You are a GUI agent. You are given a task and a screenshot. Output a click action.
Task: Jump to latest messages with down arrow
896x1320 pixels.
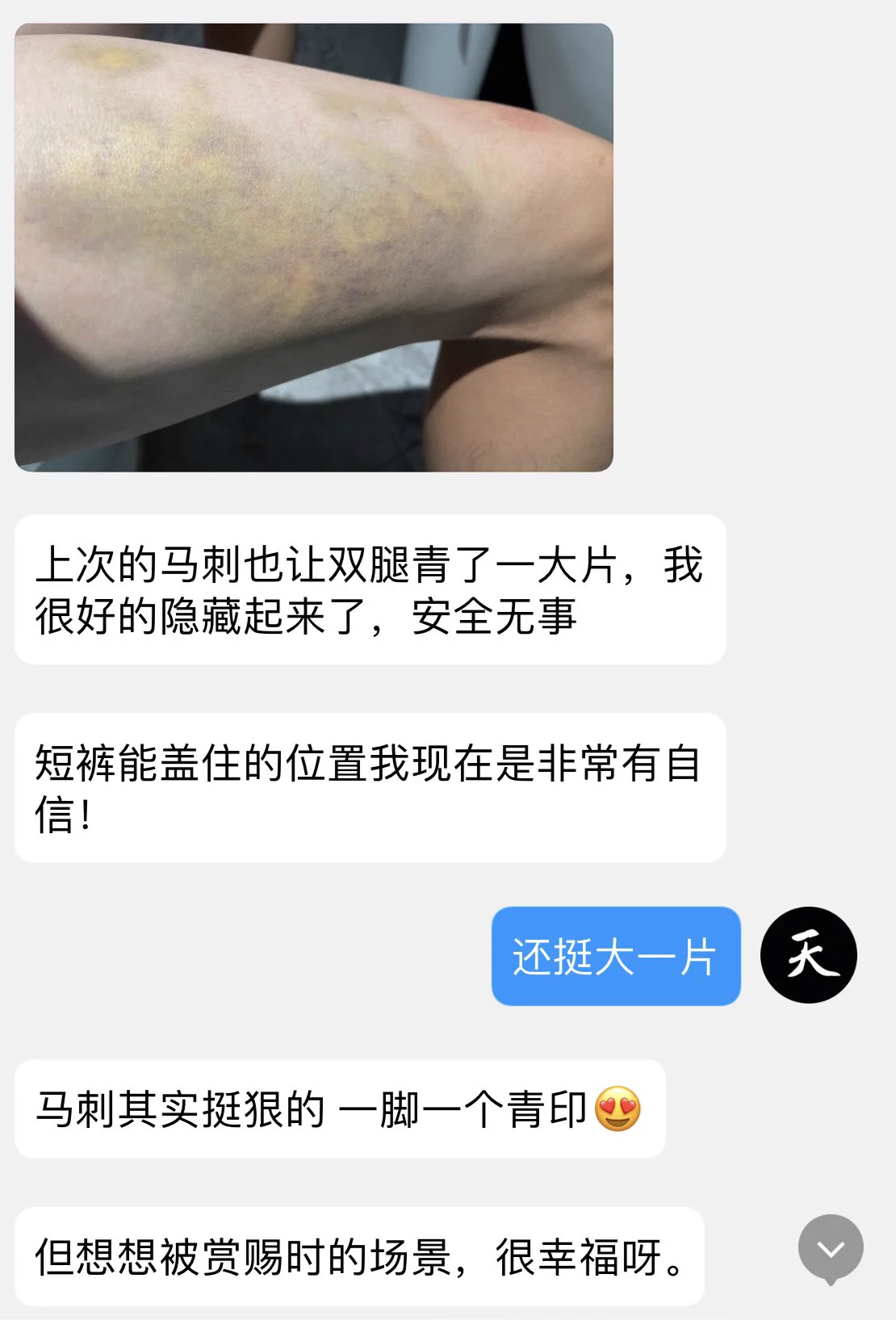tap(831, 1248)
